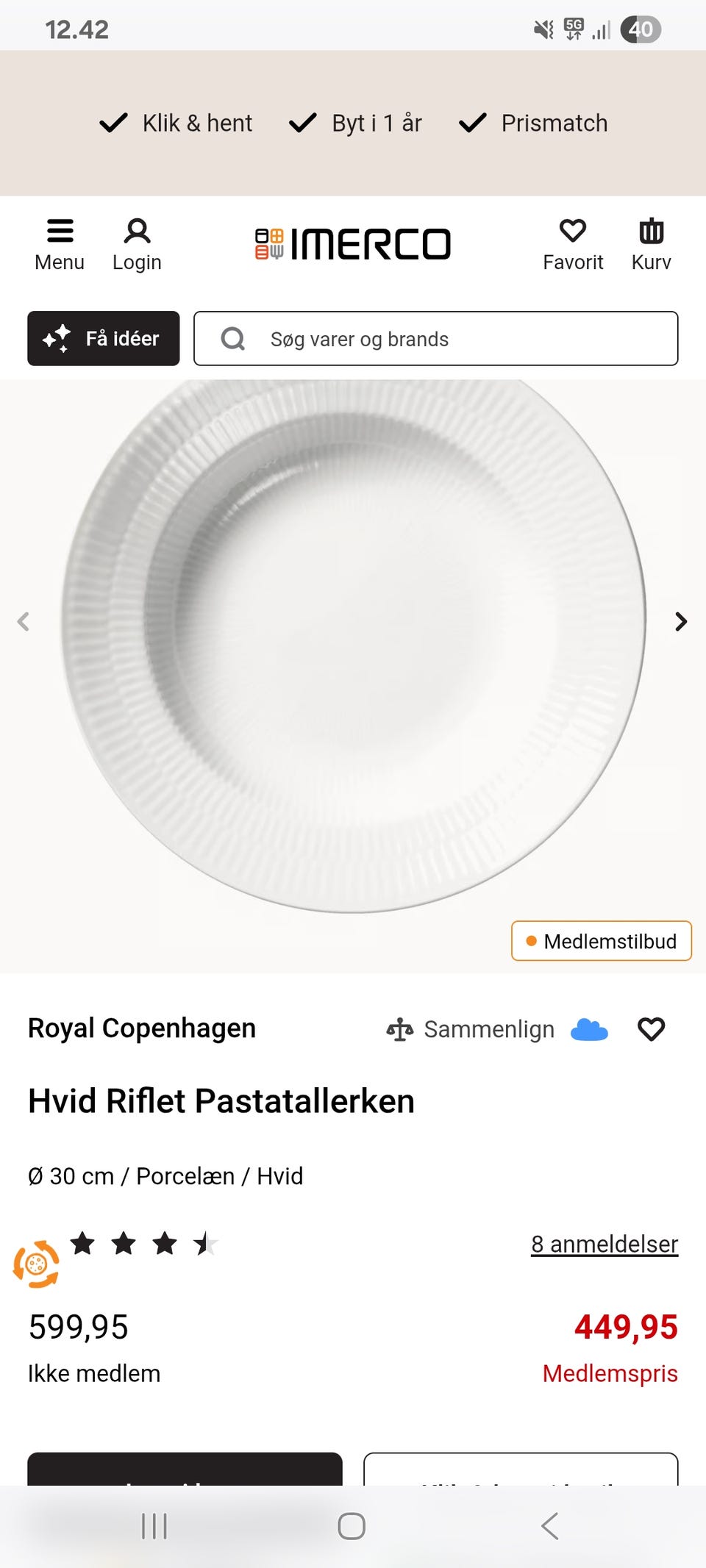Open the 8 anmeldelser reviews link
Image resolution: width=706 pixels, height=1568 pixels.
pyautogui.click(x=605, y=1244)
